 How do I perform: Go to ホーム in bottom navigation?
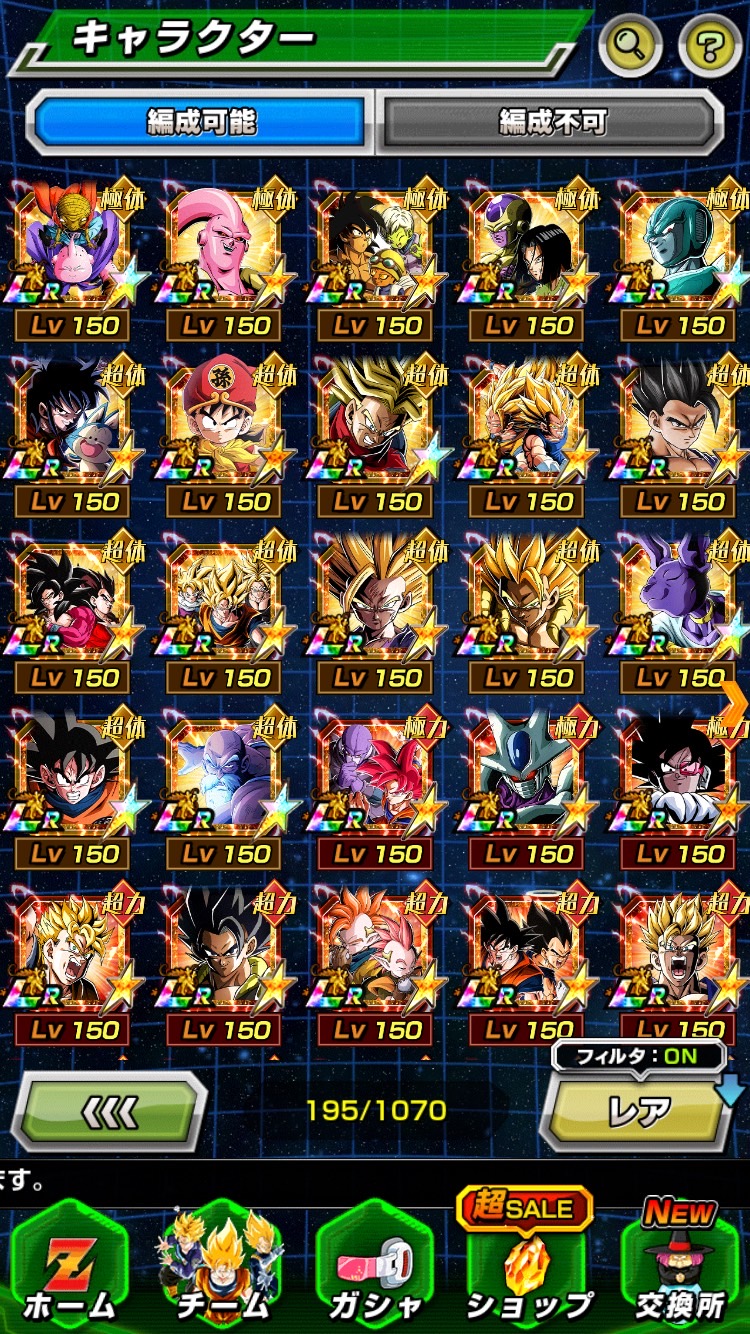[x=70, y=1268]
